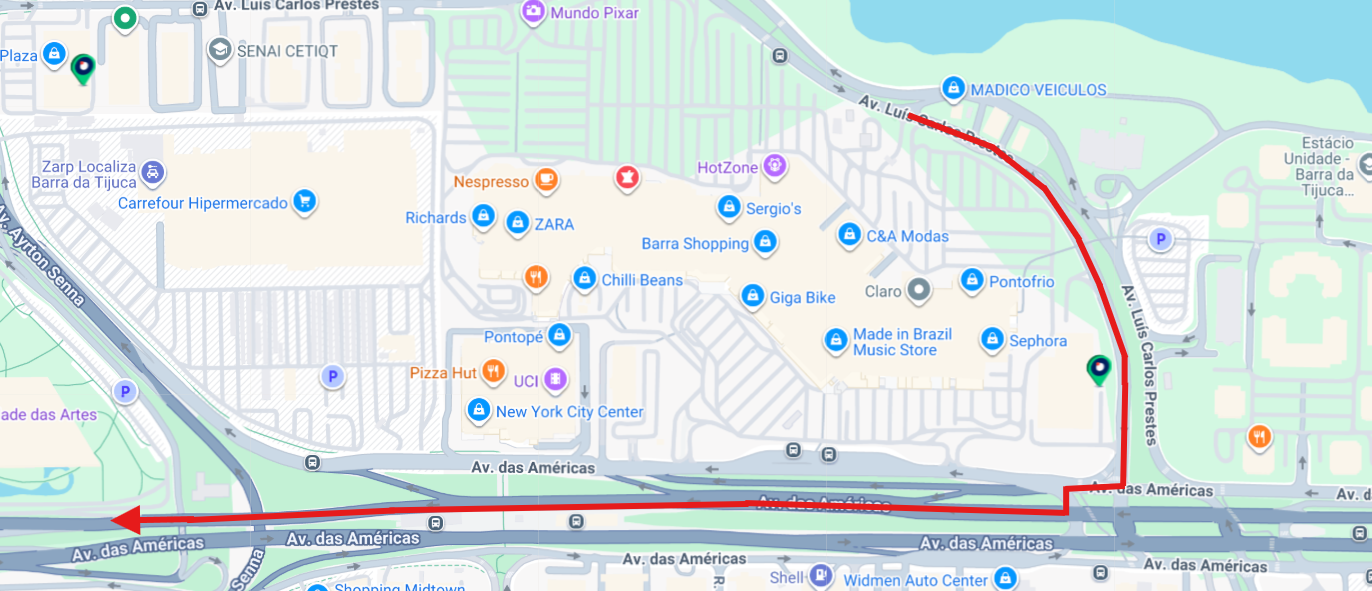Open the Made in Brazil Music Store marker
The image size is (1372, 591).
point(836,341)
